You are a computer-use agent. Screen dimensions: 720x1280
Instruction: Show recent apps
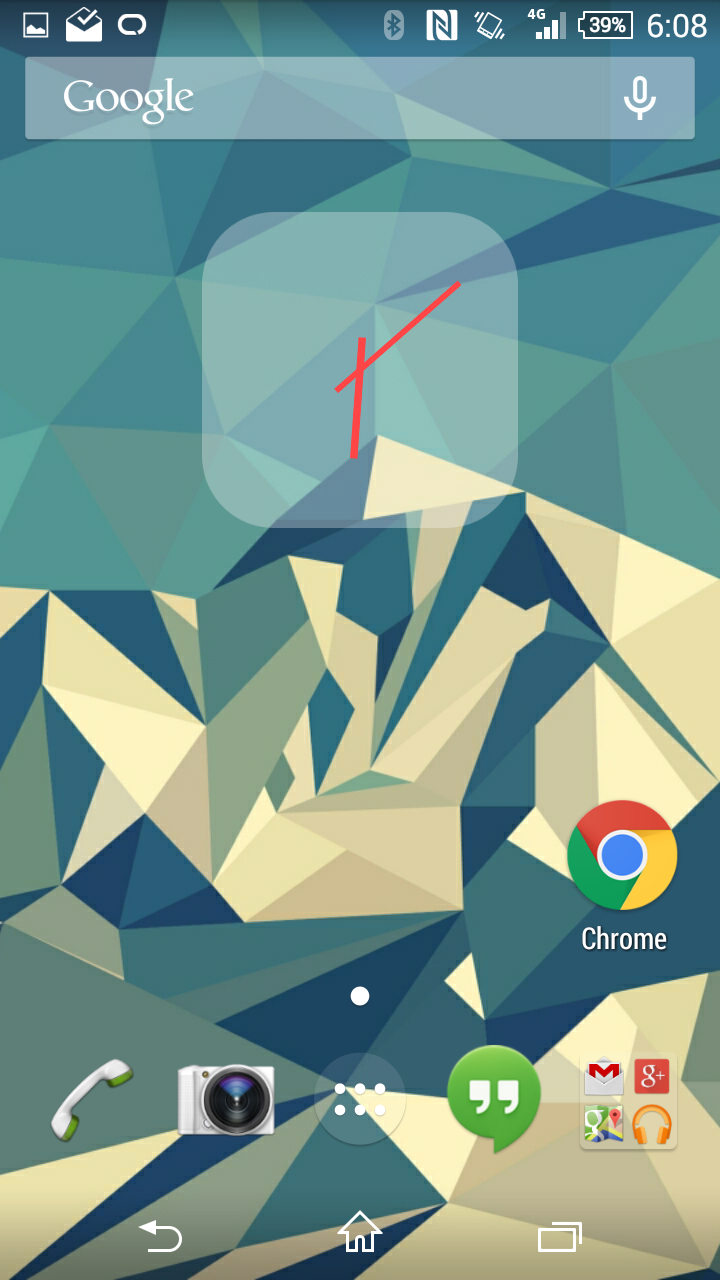coord(559,1236)
